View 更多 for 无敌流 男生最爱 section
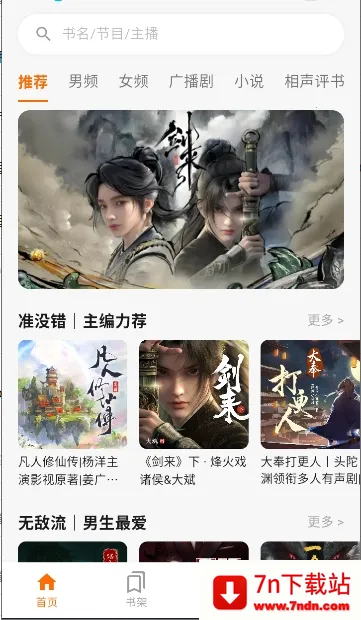The width and height of the screenshot is (361, 620). click(x=325, y=522)
